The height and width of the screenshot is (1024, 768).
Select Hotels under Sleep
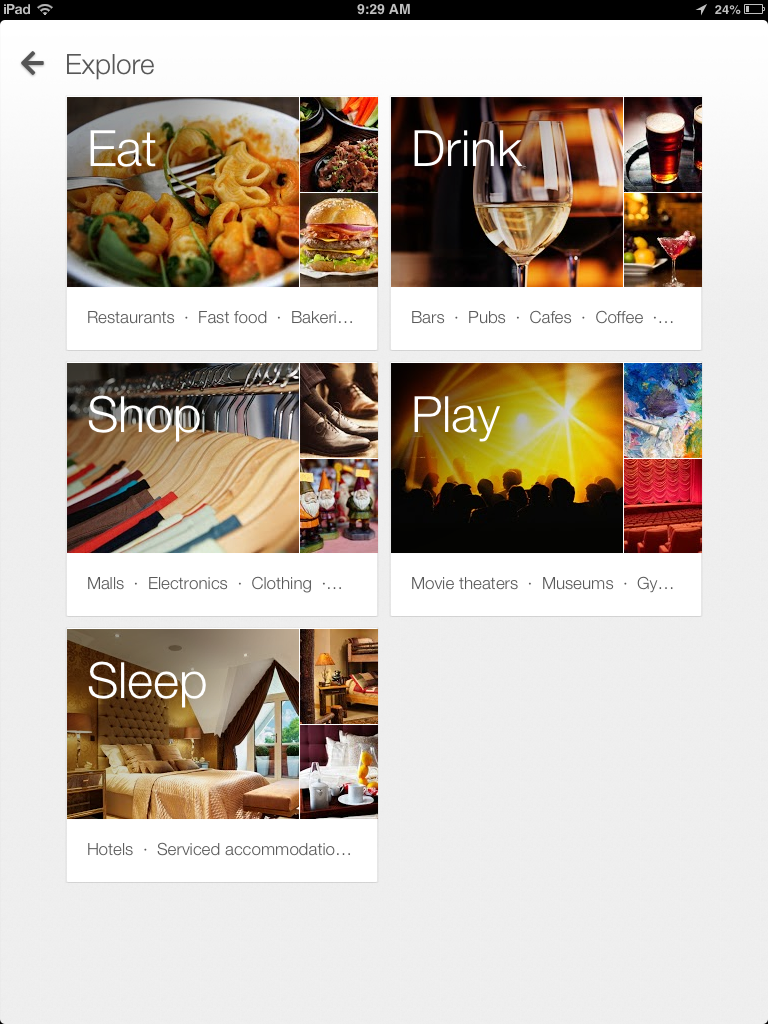click(x=110, y=849)
